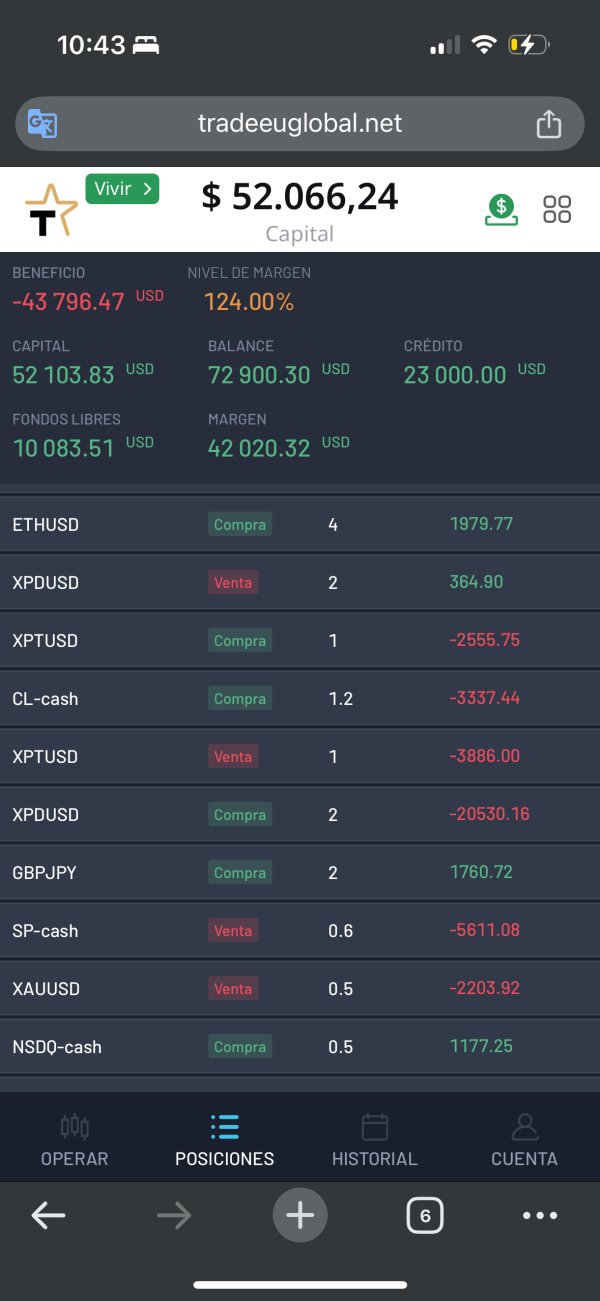Tap the green Vivir button

122,188
